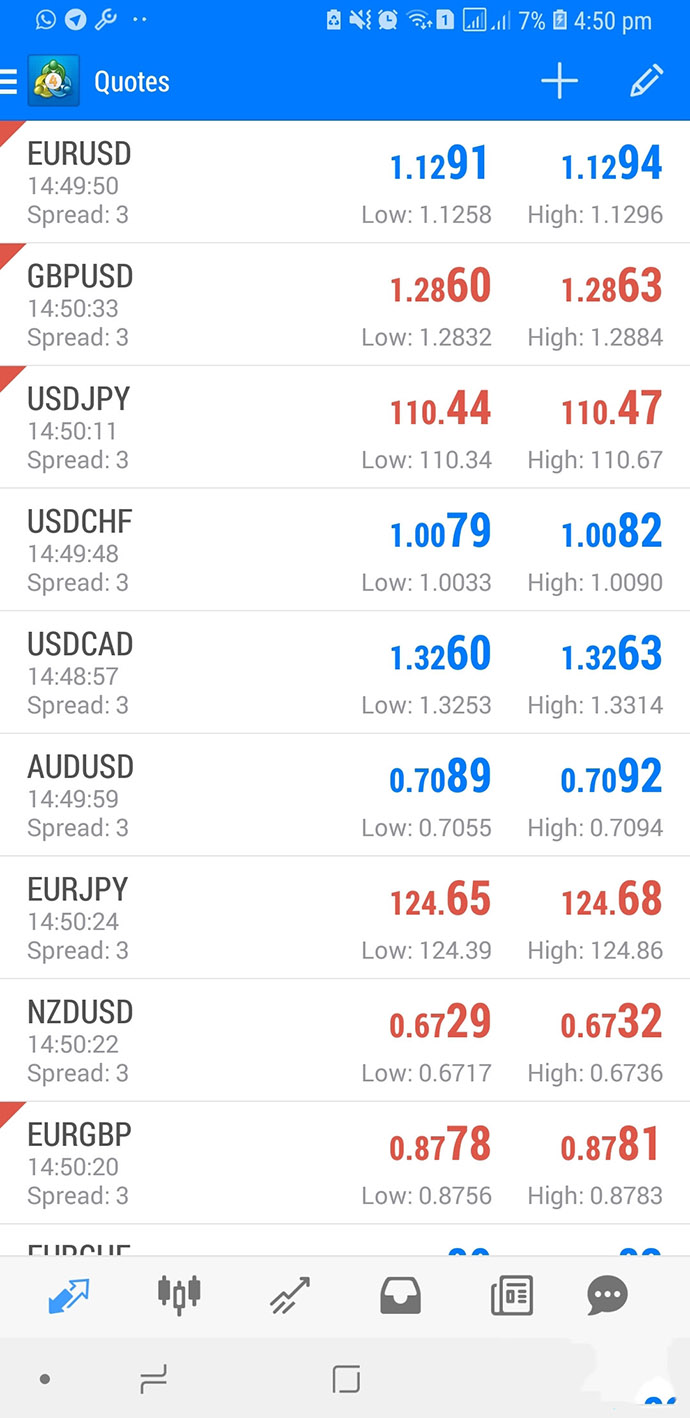690x1418 pixels.
Task: Choose the USDCAD quote row
Action: [x=345, y=674]
